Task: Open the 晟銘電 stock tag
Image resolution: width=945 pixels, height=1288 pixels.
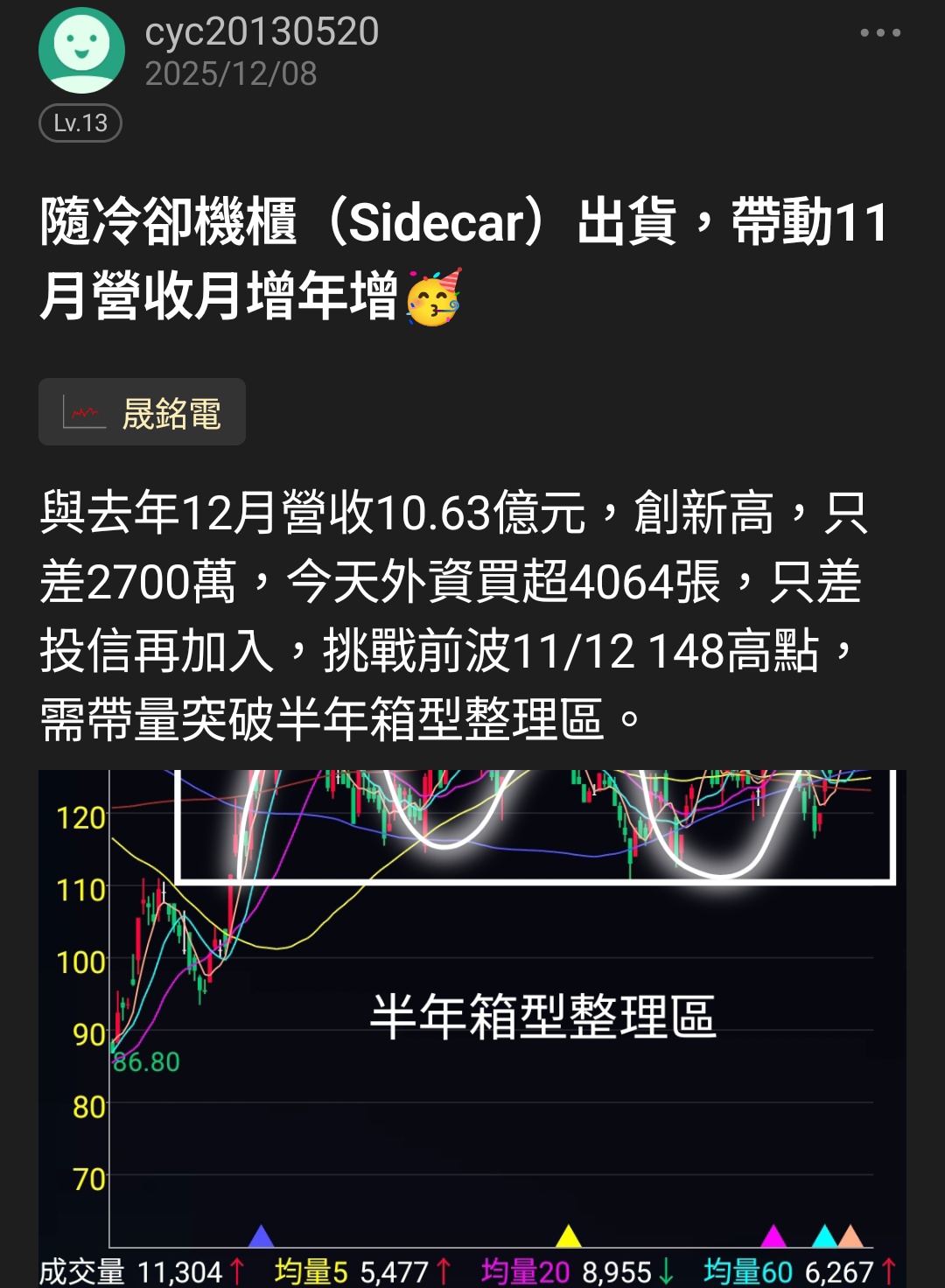Action: click(143, 412)
